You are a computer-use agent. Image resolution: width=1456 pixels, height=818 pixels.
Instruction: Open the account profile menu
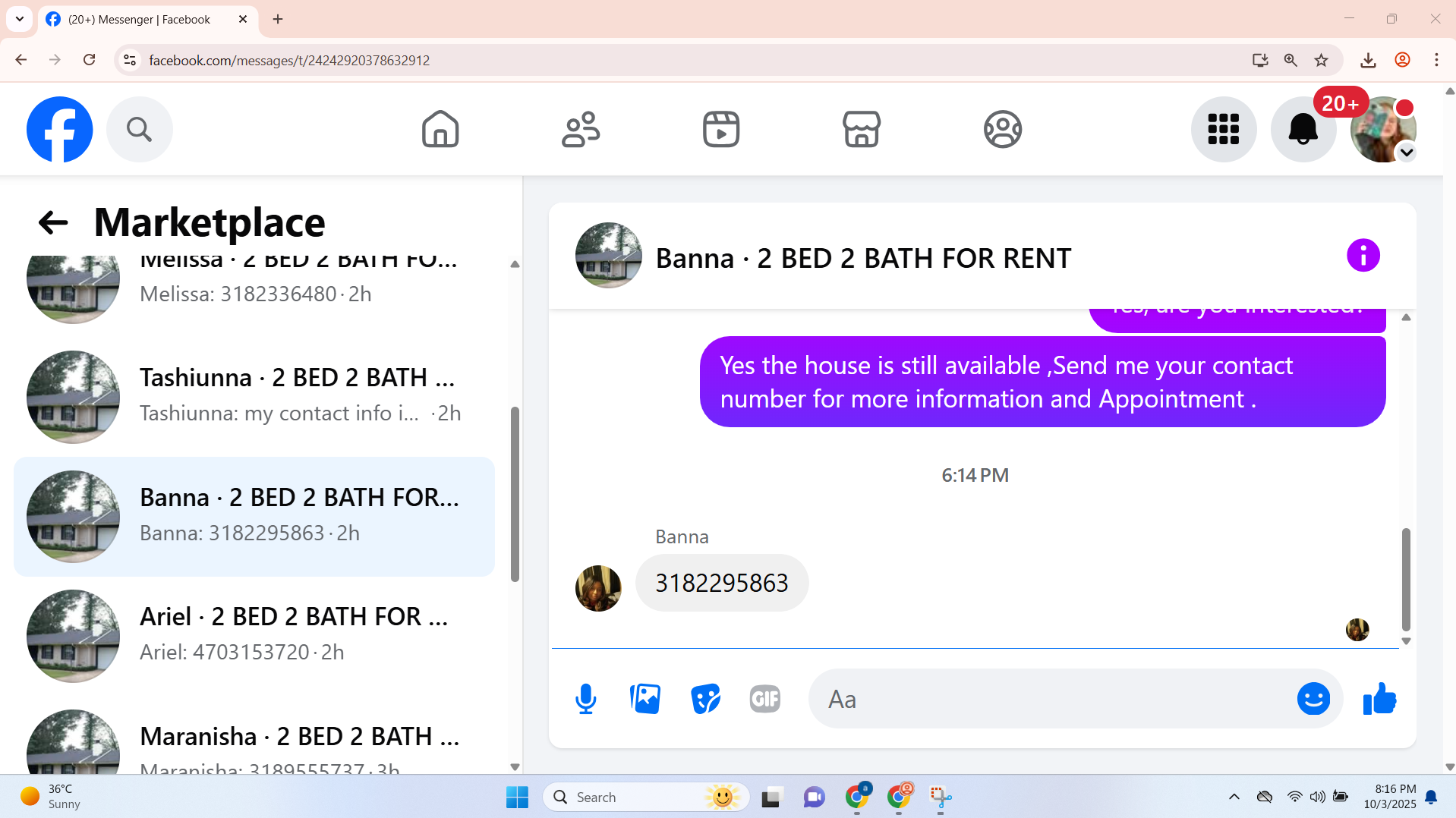[1383, 130]
